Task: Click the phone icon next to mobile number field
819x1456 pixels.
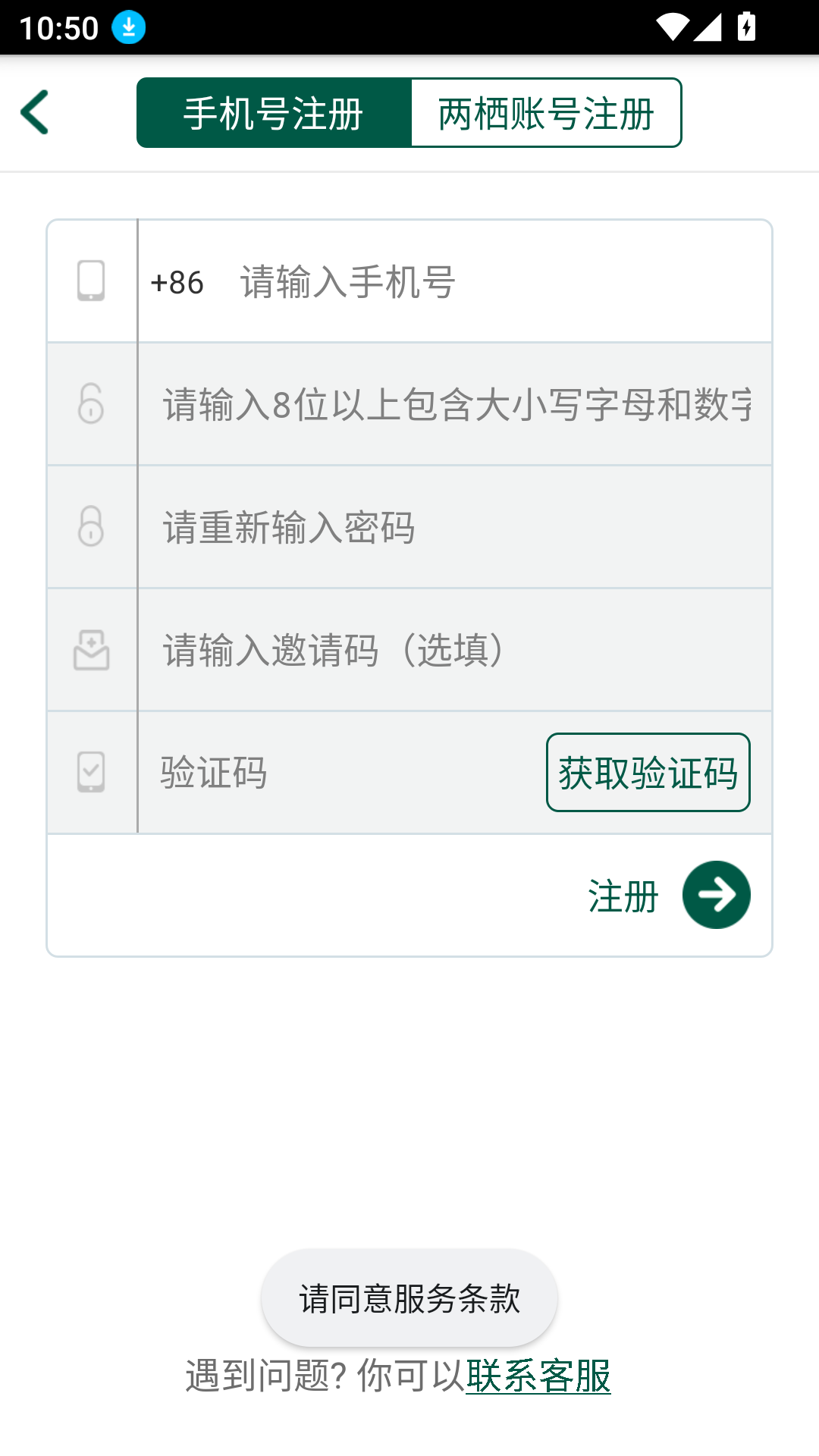Action: pos(91,281)
